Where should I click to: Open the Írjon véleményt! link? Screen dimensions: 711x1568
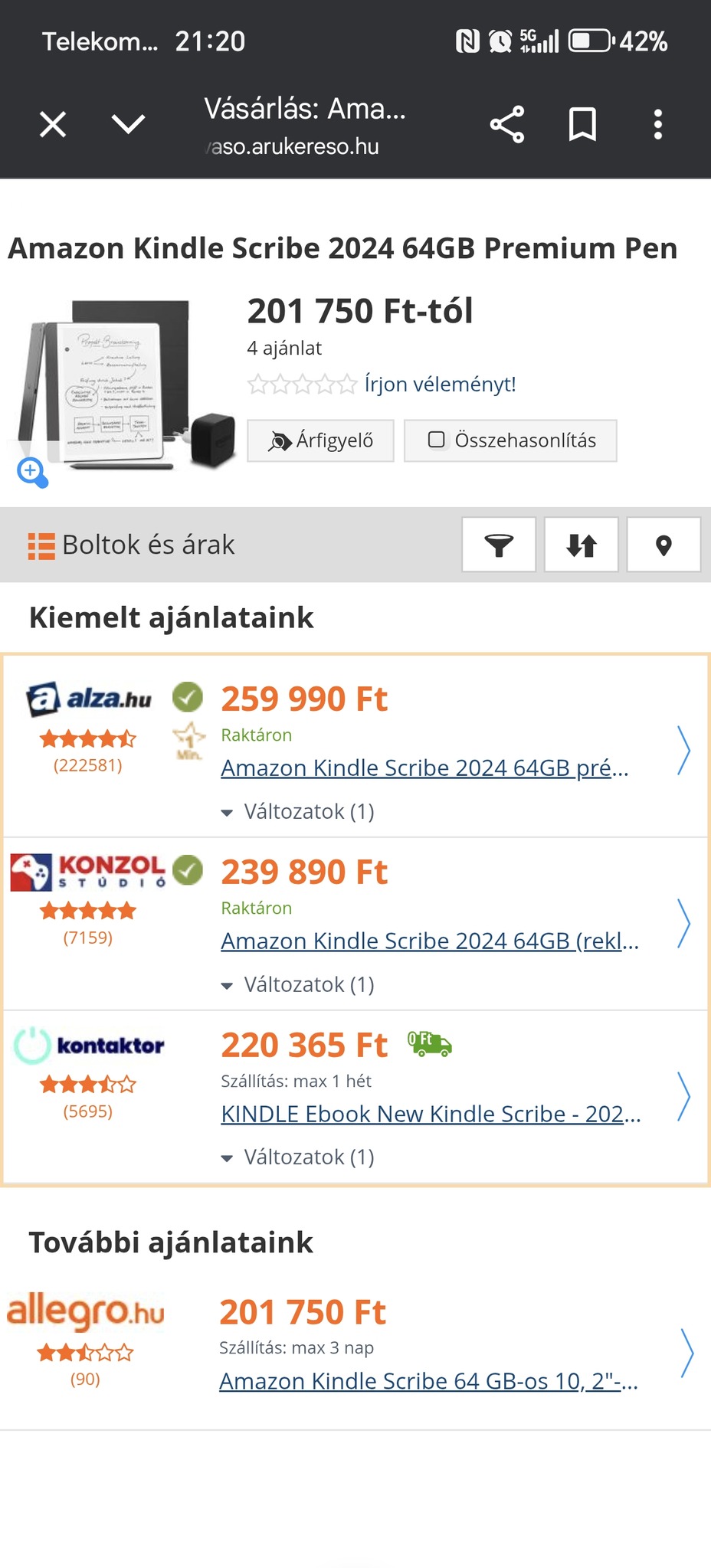pos(440,384)
